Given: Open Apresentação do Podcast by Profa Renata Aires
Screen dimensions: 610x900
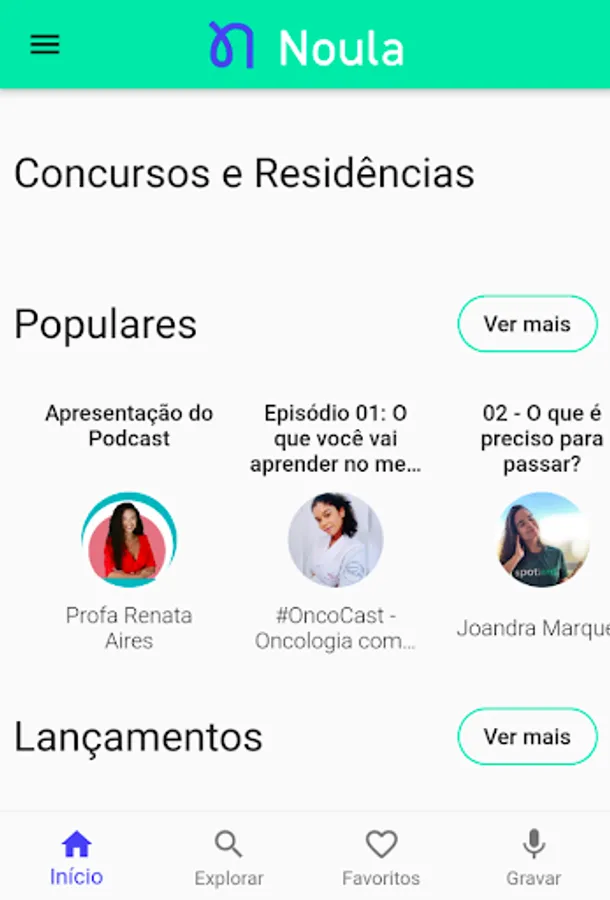Looking at the screenshot, I should coord(129,539).
